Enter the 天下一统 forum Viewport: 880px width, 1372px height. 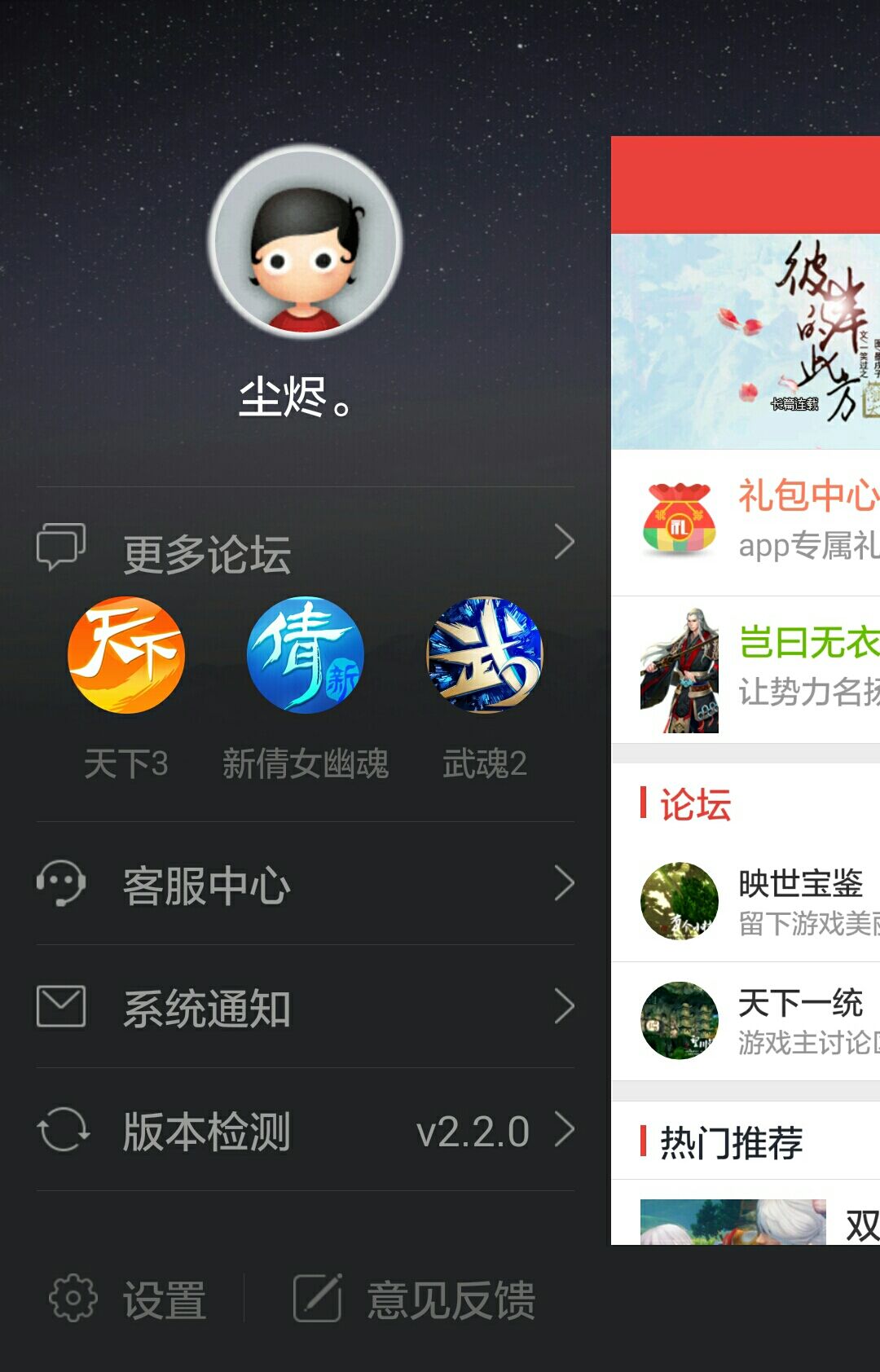pos(746,1021)
